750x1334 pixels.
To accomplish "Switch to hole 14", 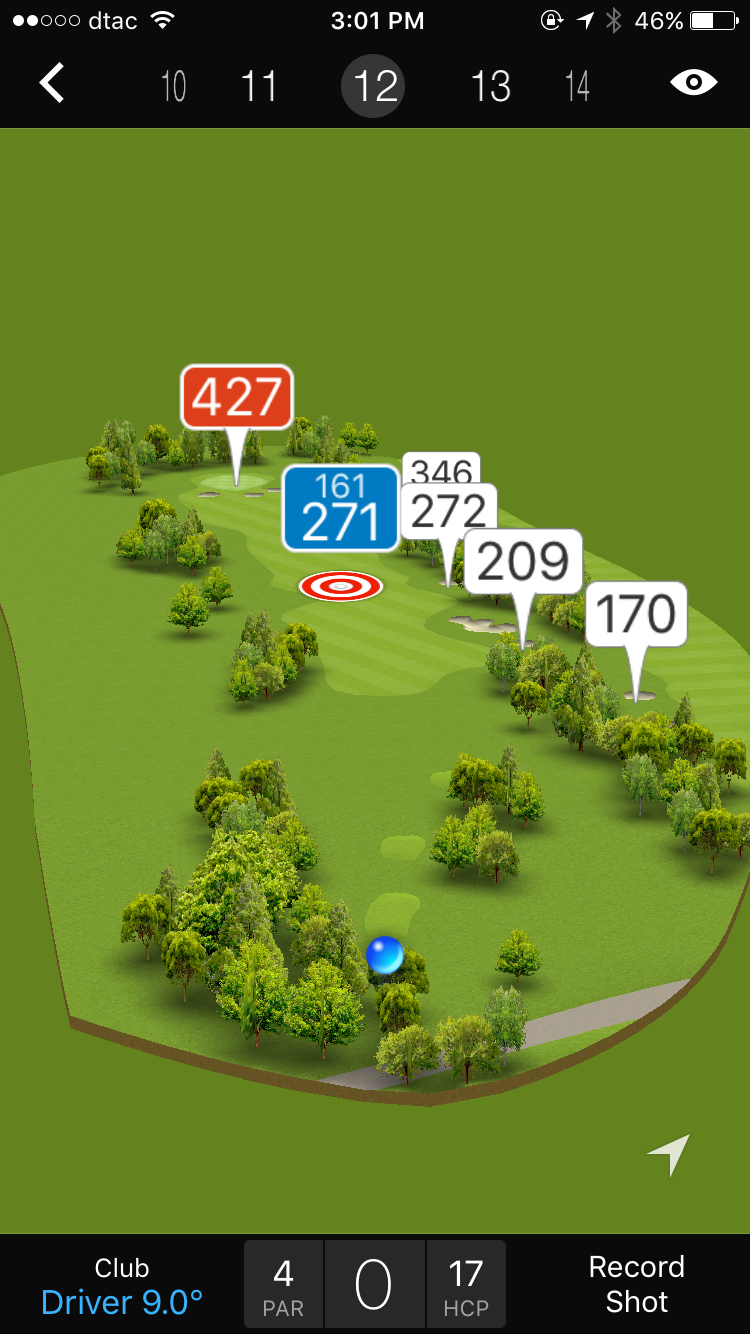I will click(577, 87).
